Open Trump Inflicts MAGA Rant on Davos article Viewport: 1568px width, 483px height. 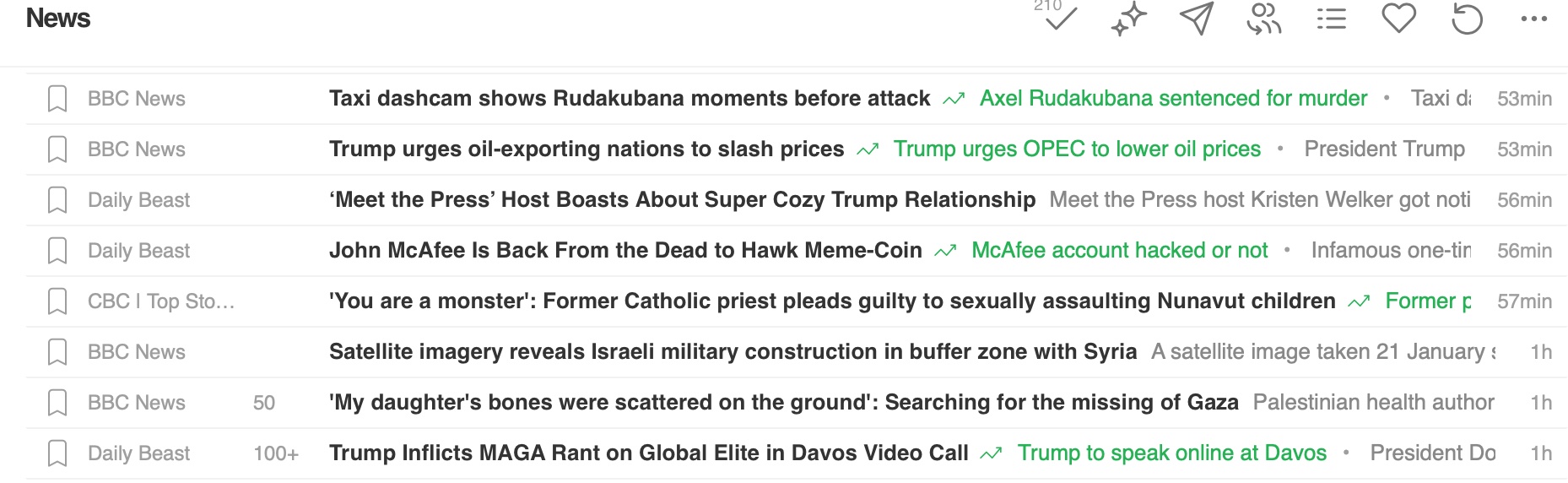pos(648,453)
